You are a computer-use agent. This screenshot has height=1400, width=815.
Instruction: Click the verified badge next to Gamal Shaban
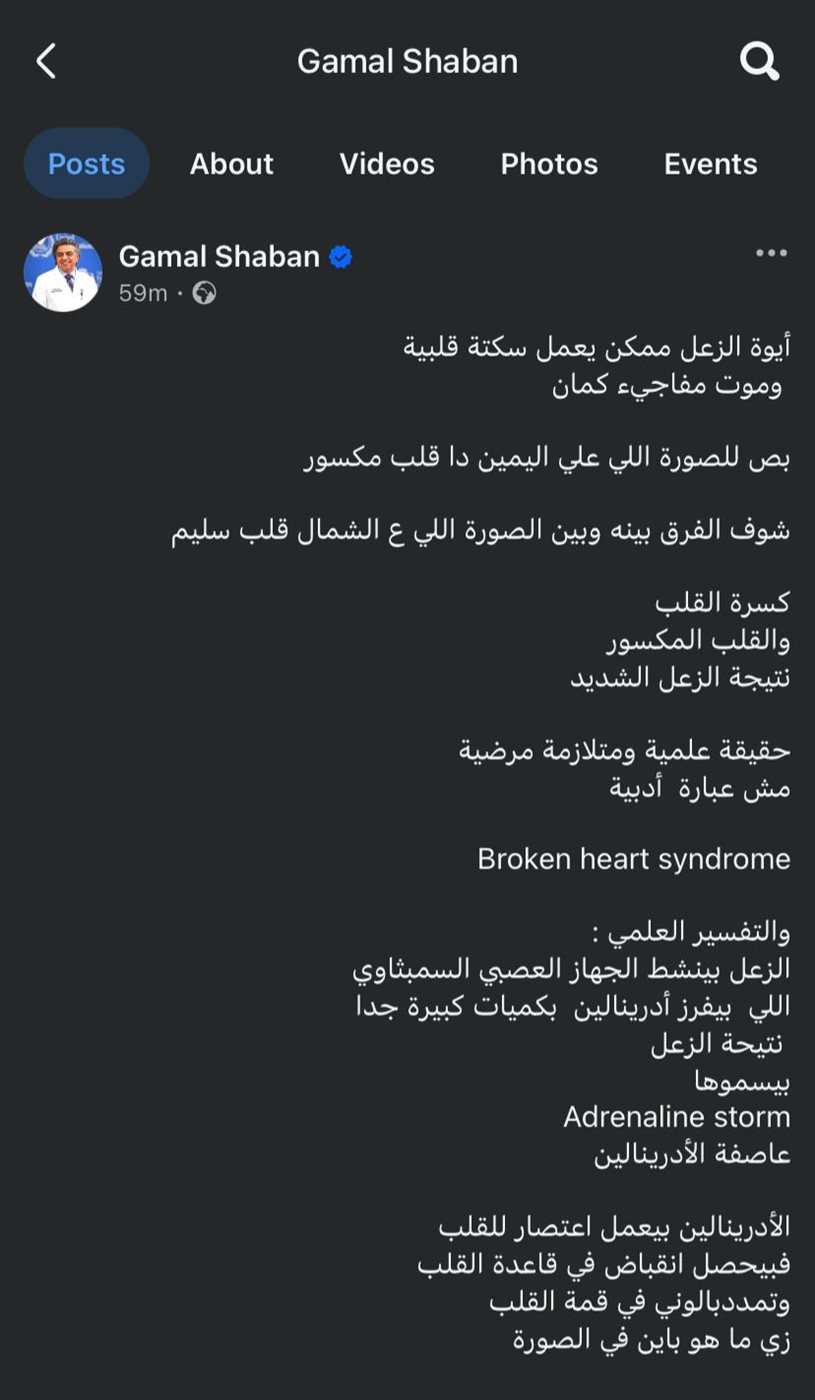(x=340, y=256)
